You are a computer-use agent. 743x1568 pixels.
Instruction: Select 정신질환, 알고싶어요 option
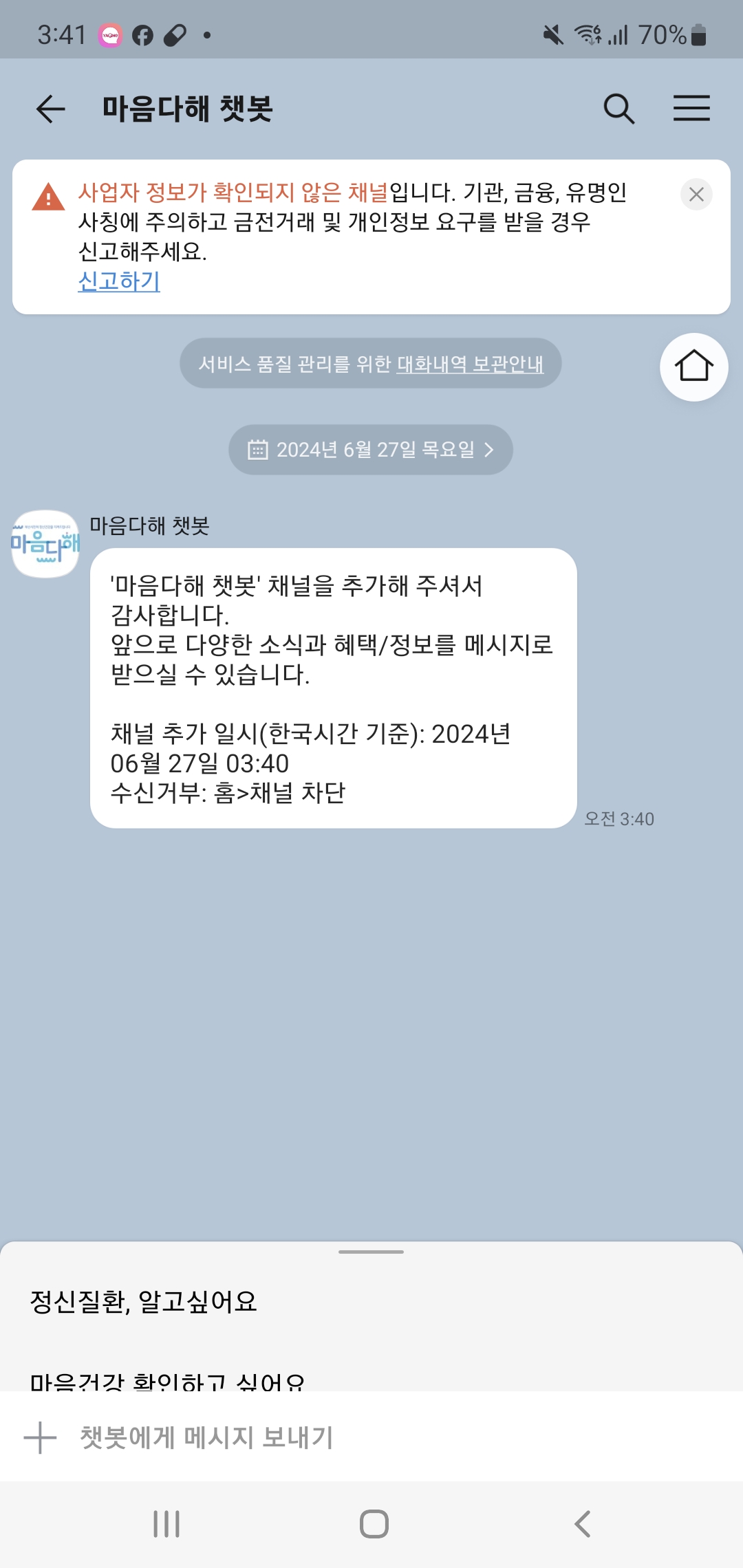point(144,1301)
